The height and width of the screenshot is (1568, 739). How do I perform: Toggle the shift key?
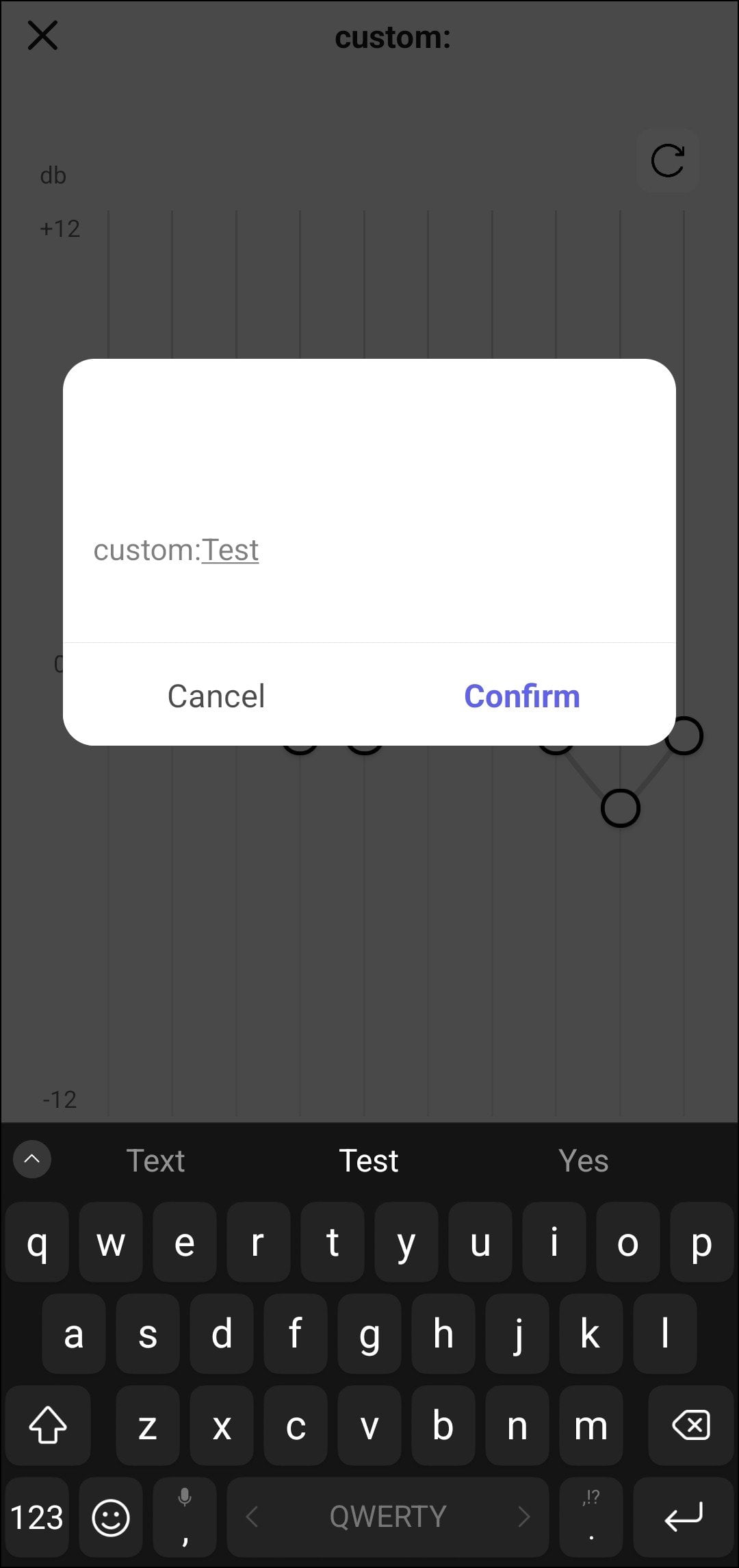(x=48, y=1426)
